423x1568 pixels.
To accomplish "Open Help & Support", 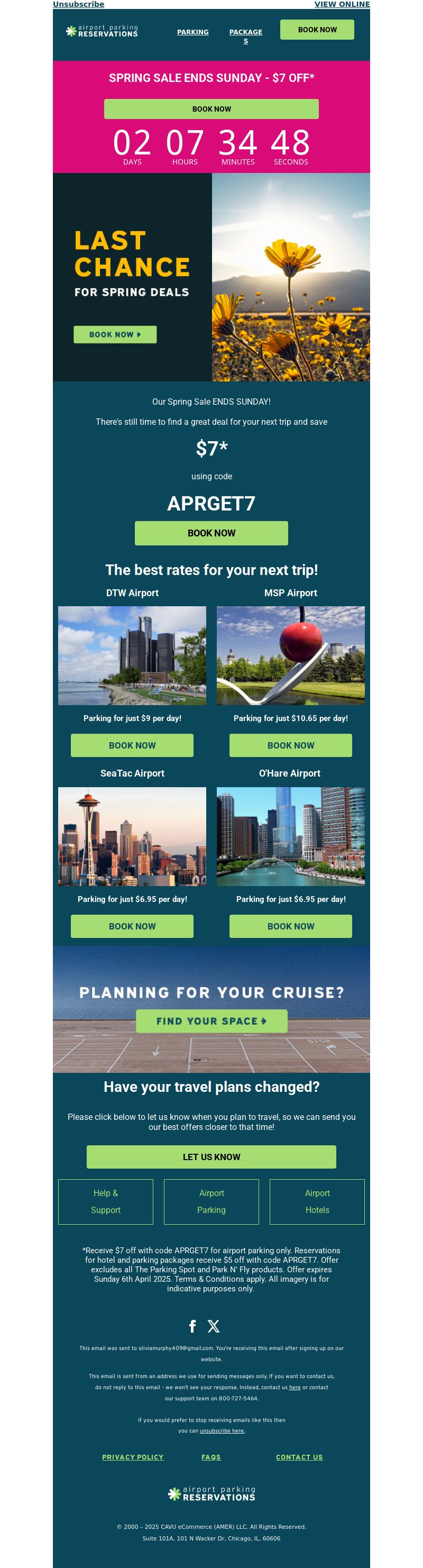I will pos(105,1201).
